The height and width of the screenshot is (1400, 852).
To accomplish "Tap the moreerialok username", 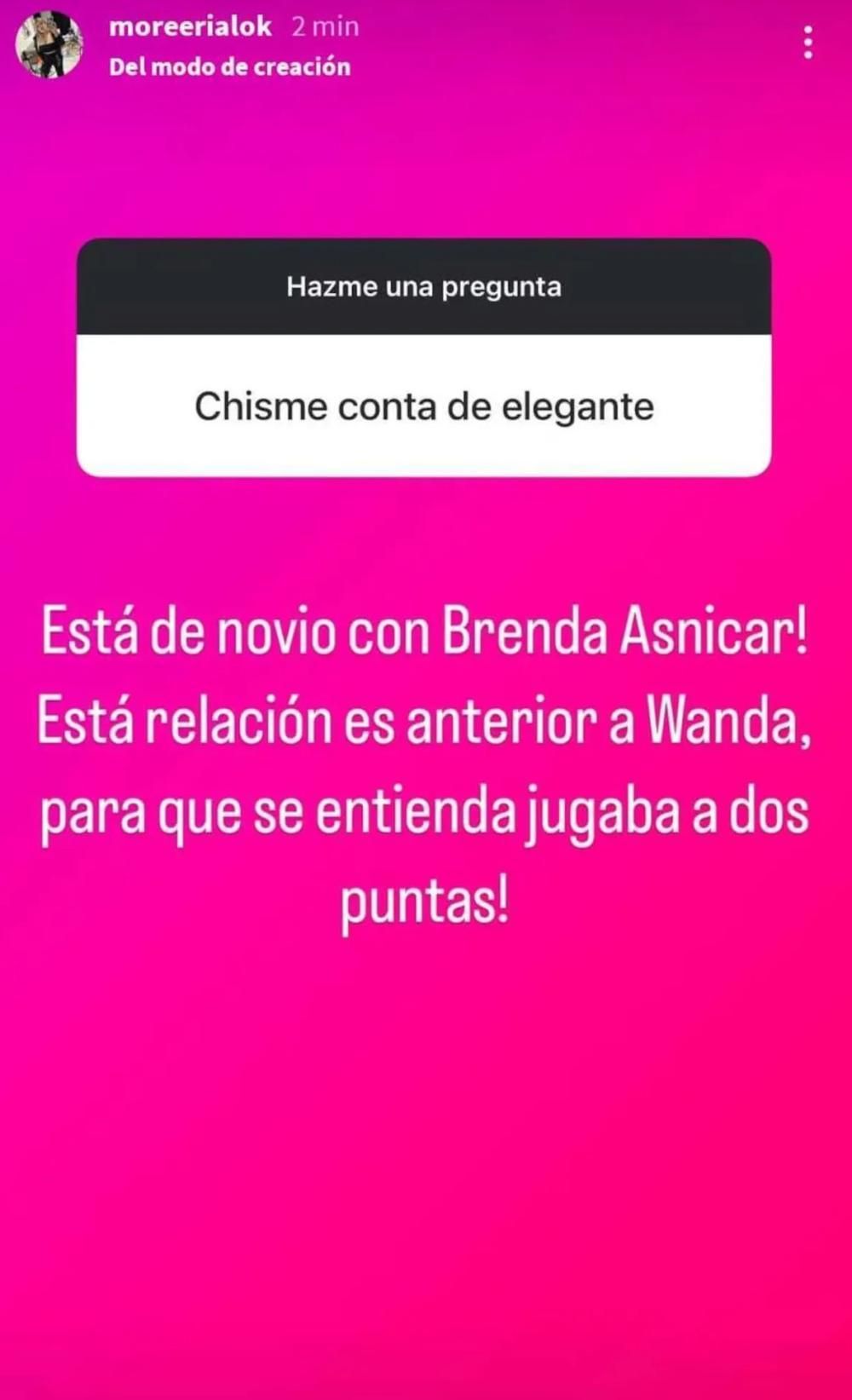I will (190, 26).
